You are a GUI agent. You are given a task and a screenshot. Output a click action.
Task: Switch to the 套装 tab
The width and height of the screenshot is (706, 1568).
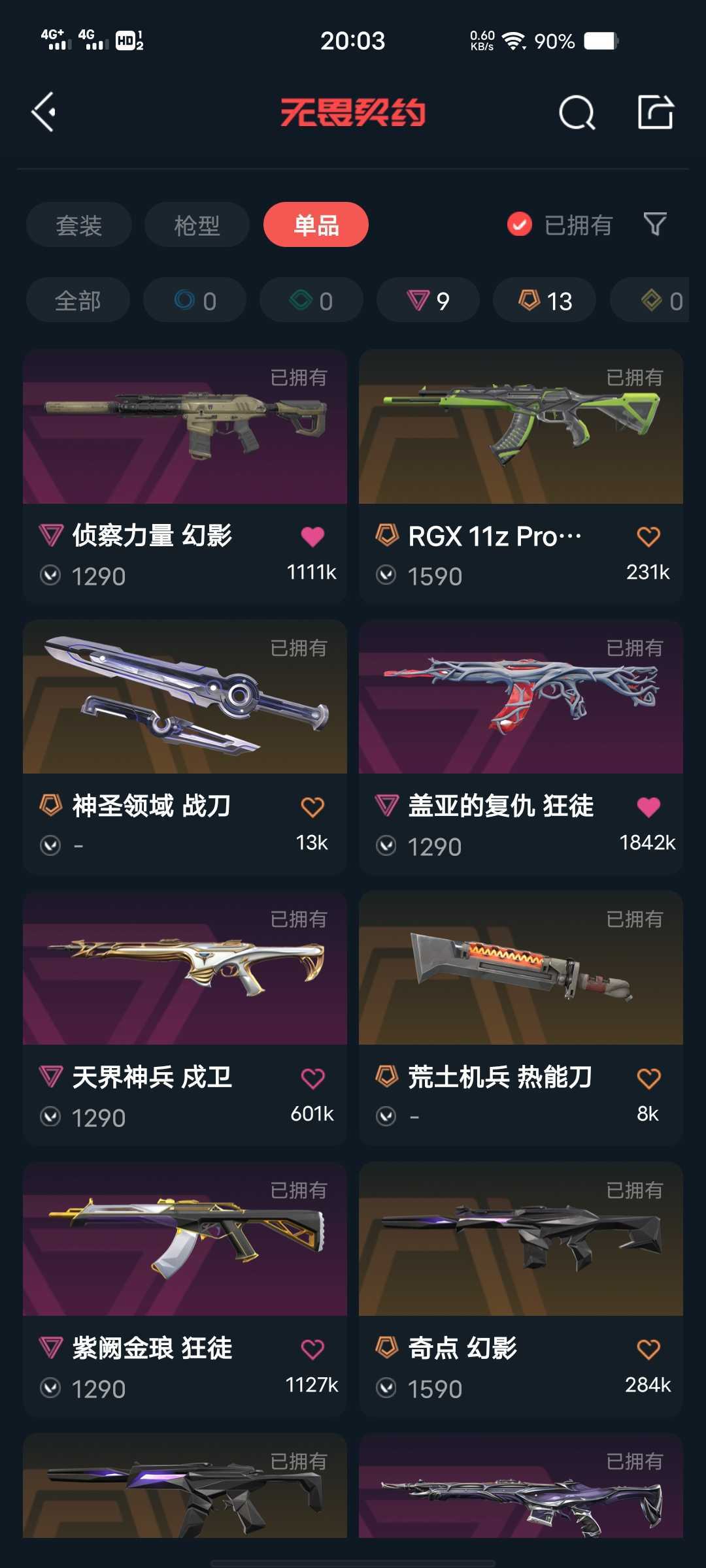pyautogui.click(x=79, y=225)
